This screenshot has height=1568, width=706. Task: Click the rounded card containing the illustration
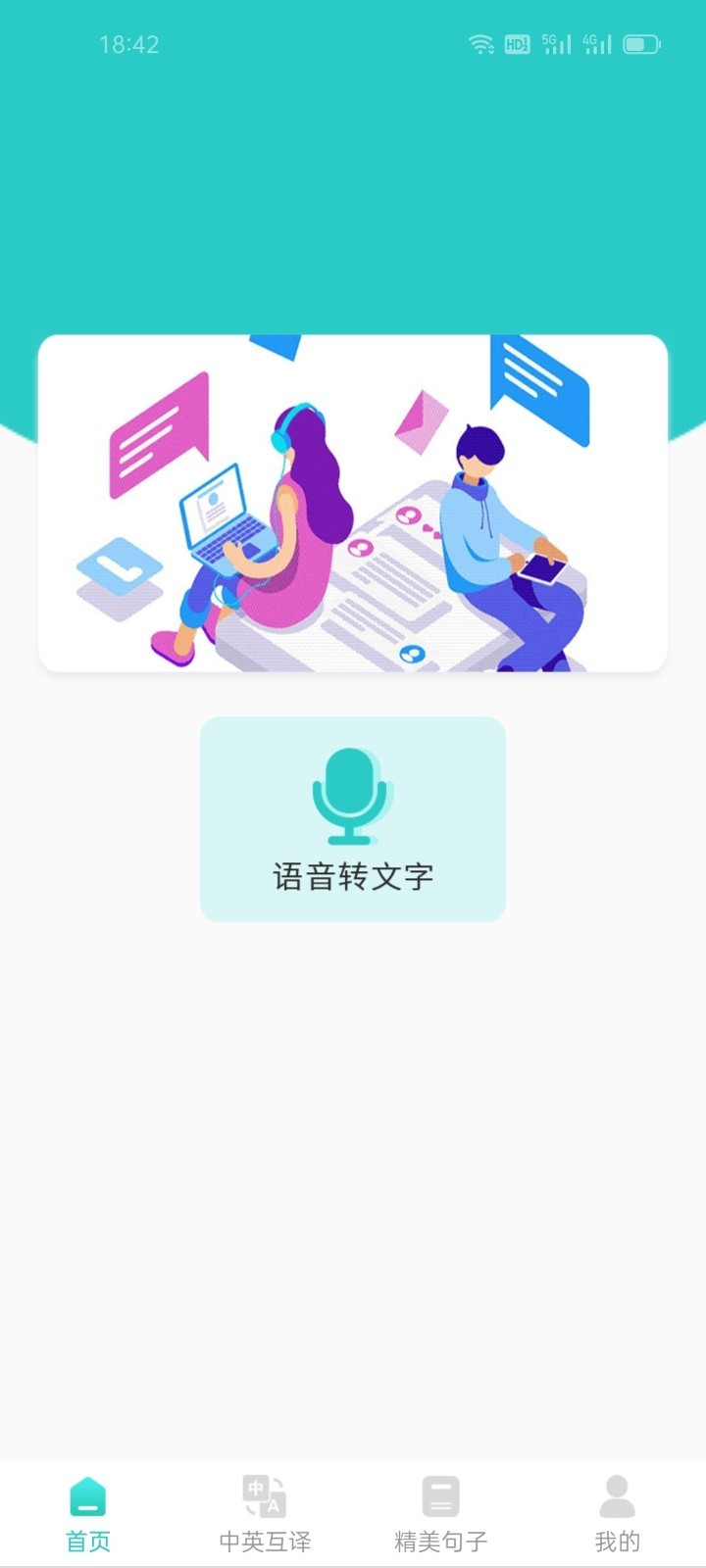pos(352,502)
